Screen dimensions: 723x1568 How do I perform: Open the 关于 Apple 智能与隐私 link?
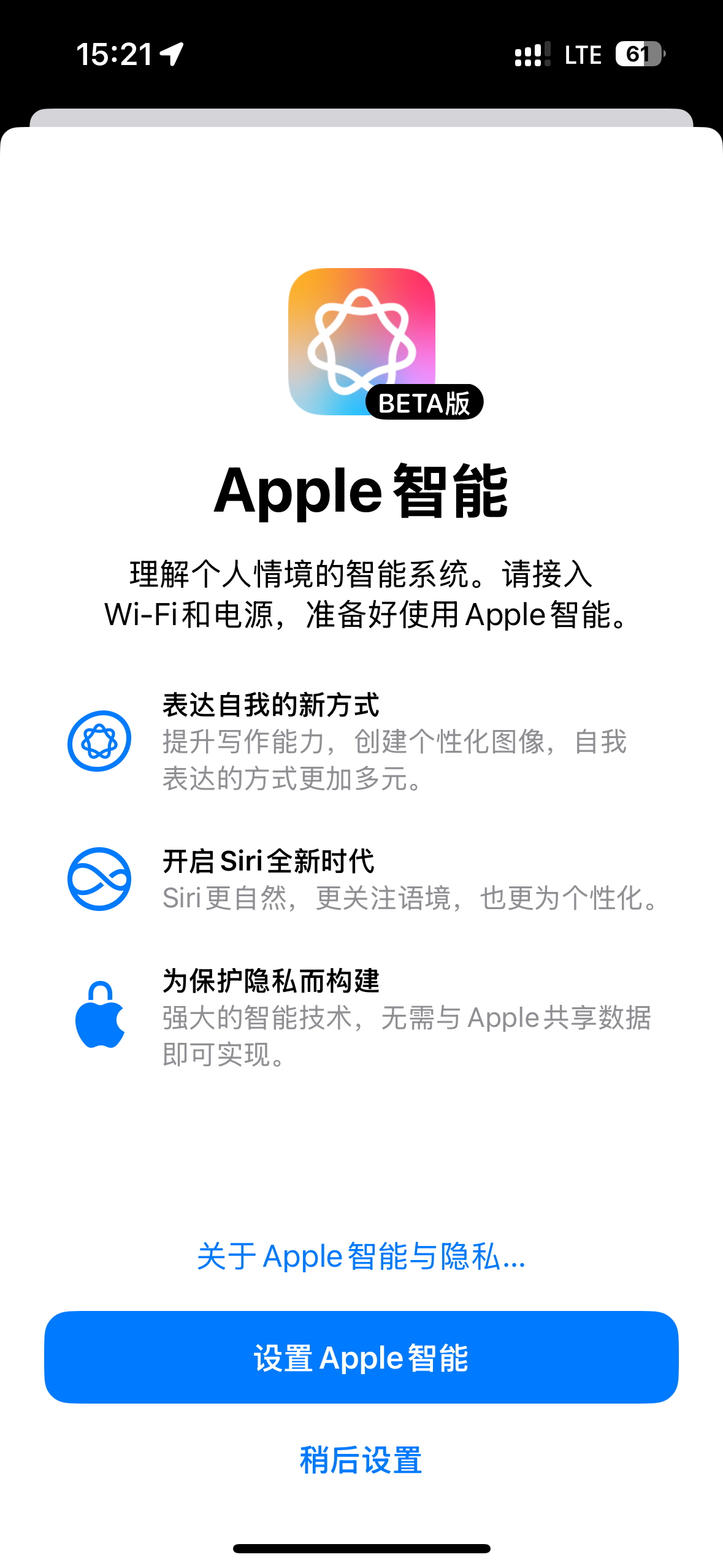361,1256
